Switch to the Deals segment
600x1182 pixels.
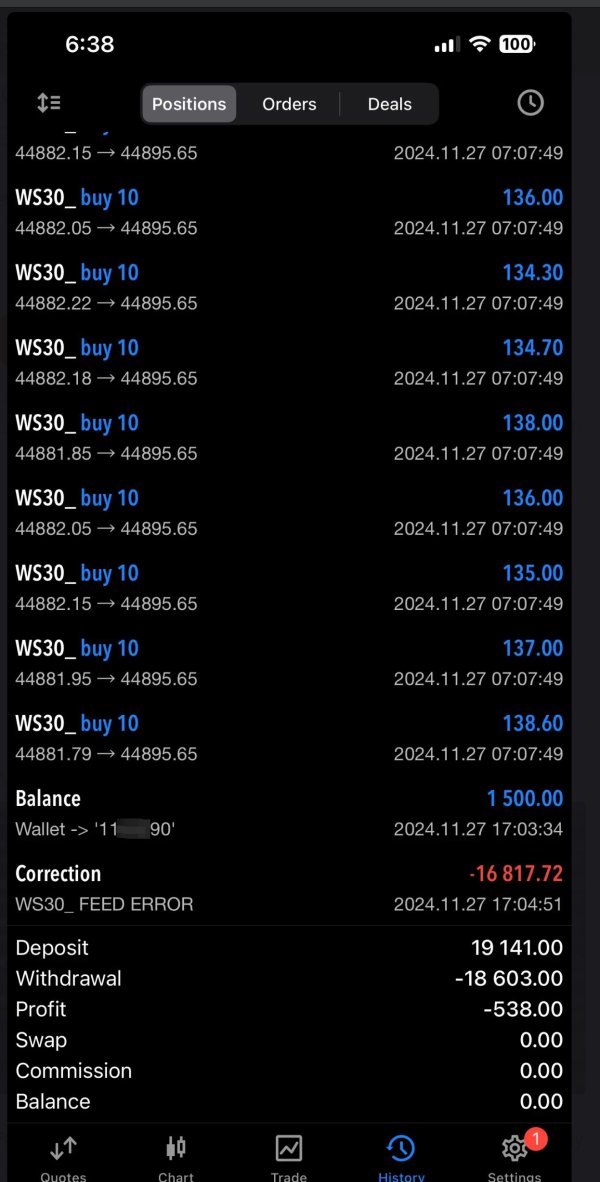pos(389,104)
